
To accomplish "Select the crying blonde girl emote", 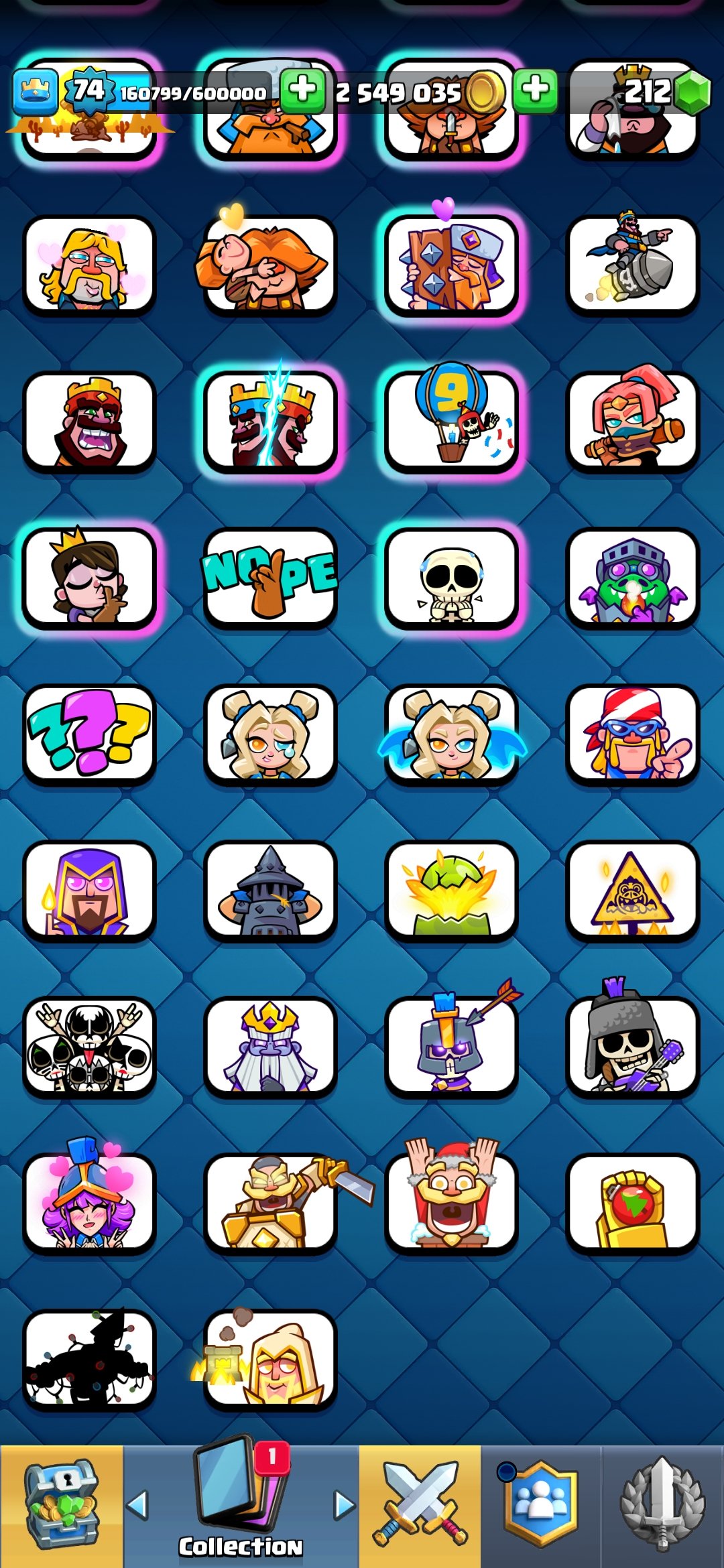I will [270, 734].
